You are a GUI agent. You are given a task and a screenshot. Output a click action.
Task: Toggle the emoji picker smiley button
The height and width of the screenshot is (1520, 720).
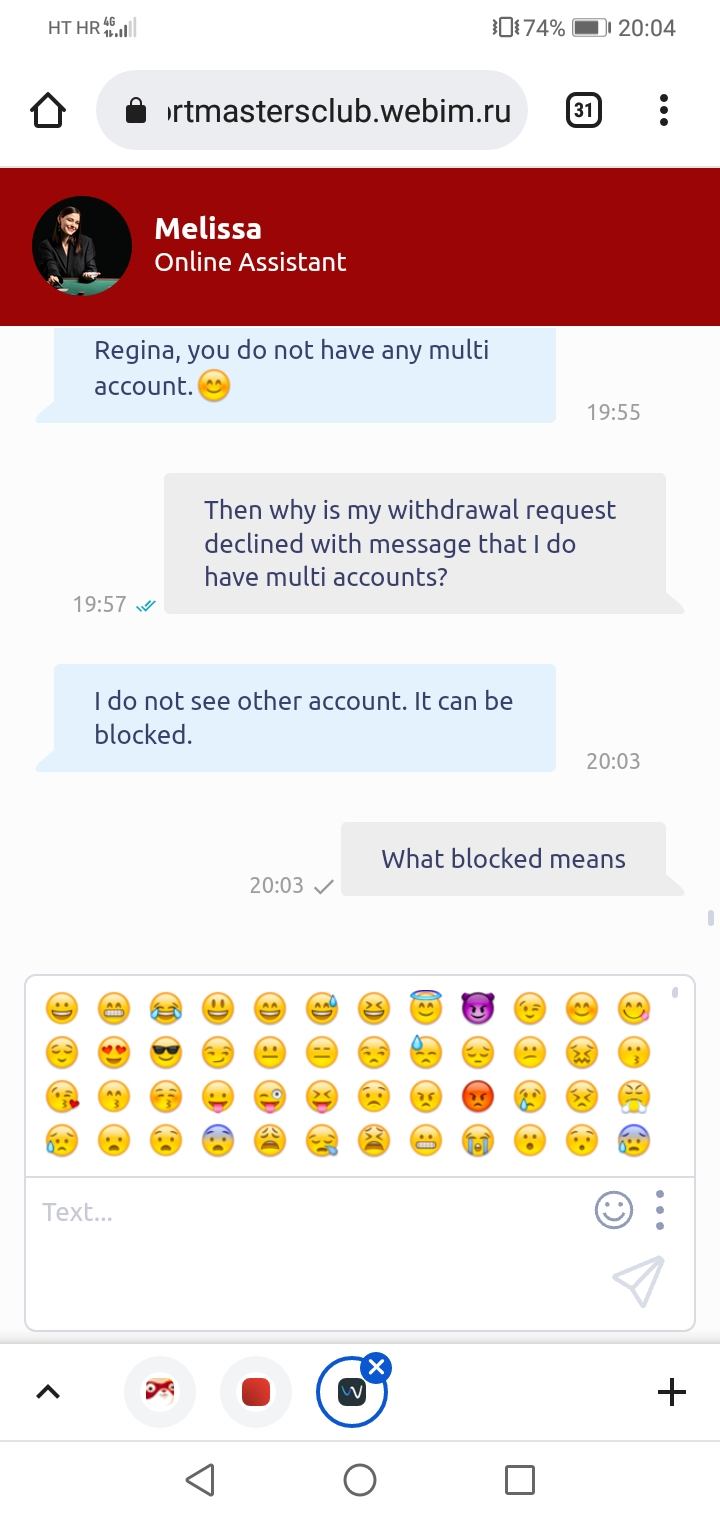[x=613, y=1211]
